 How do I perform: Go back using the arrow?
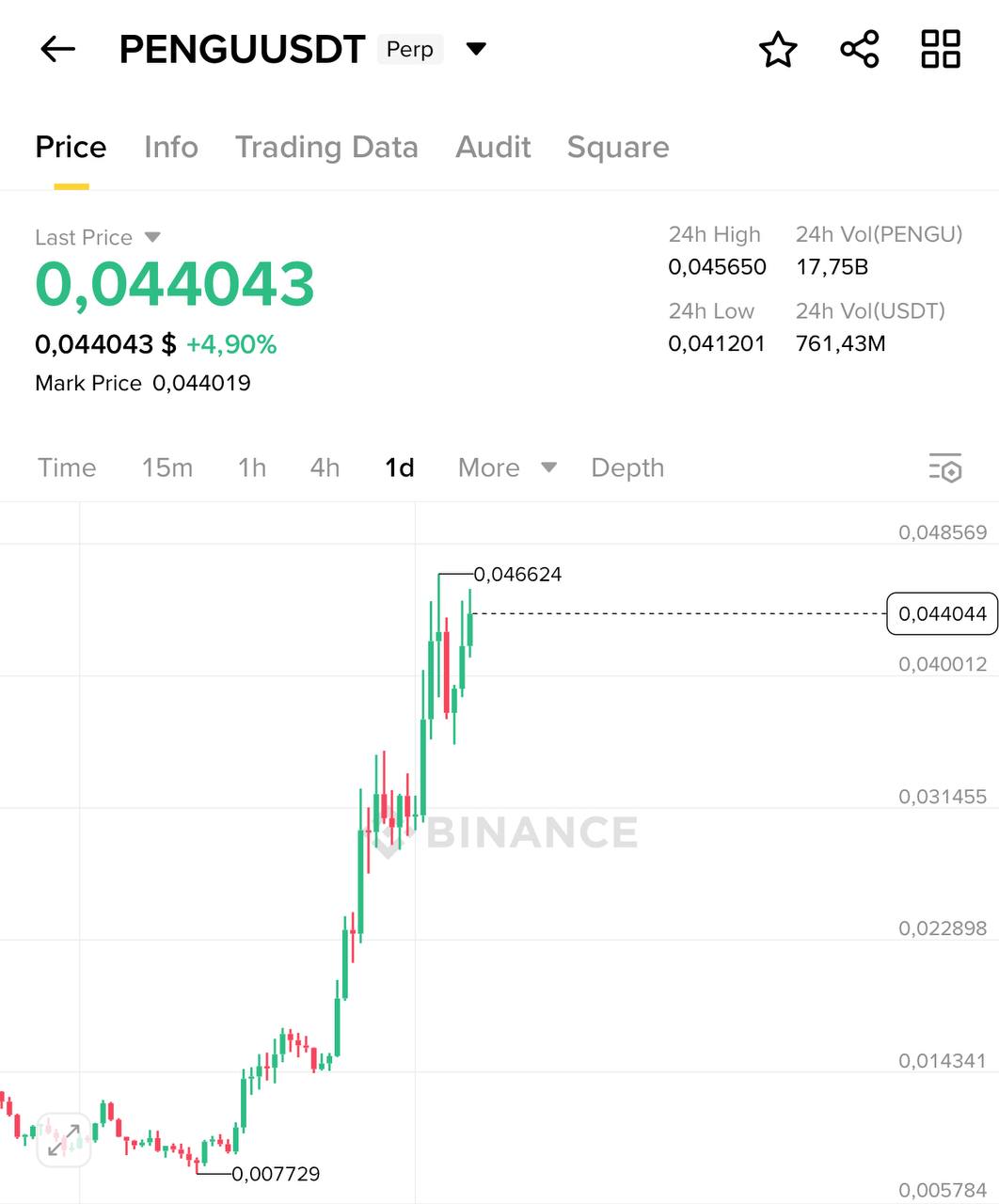(57, 49)
